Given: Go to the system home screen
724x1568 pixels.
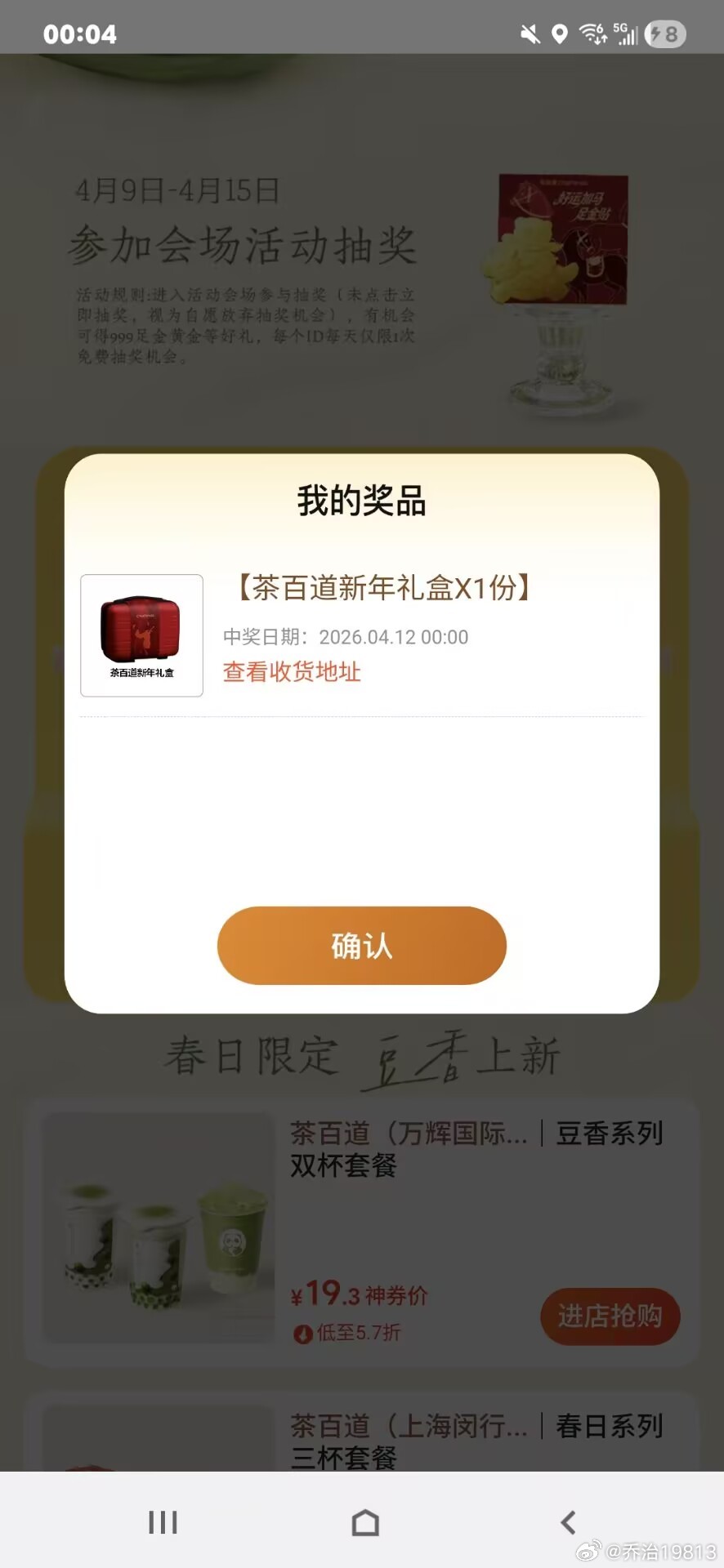Looking at the screenshot, I should (365, 1522).
